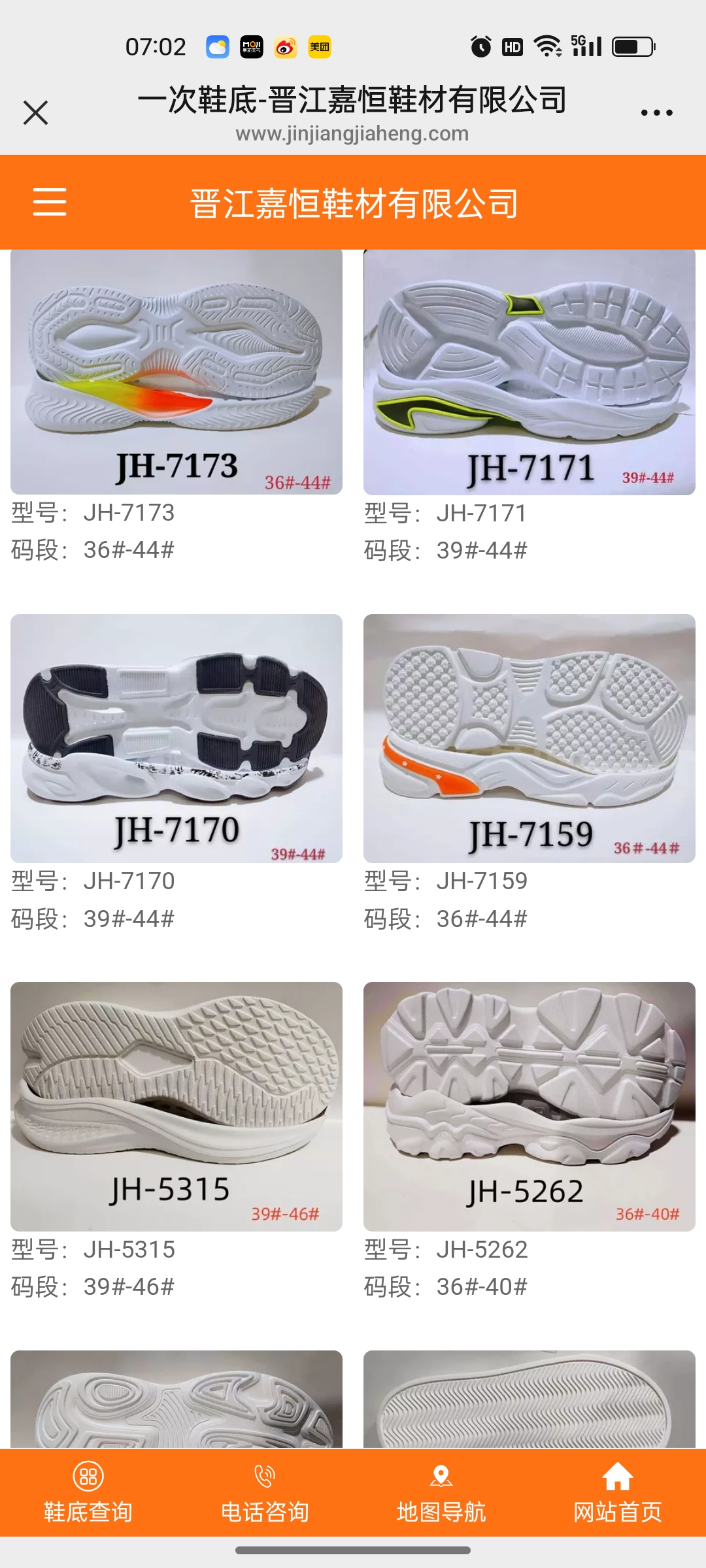View the JH-5315 sole product
Image resolution: width=706 pixels, height=1568 pixels.
pos(176,1106)
